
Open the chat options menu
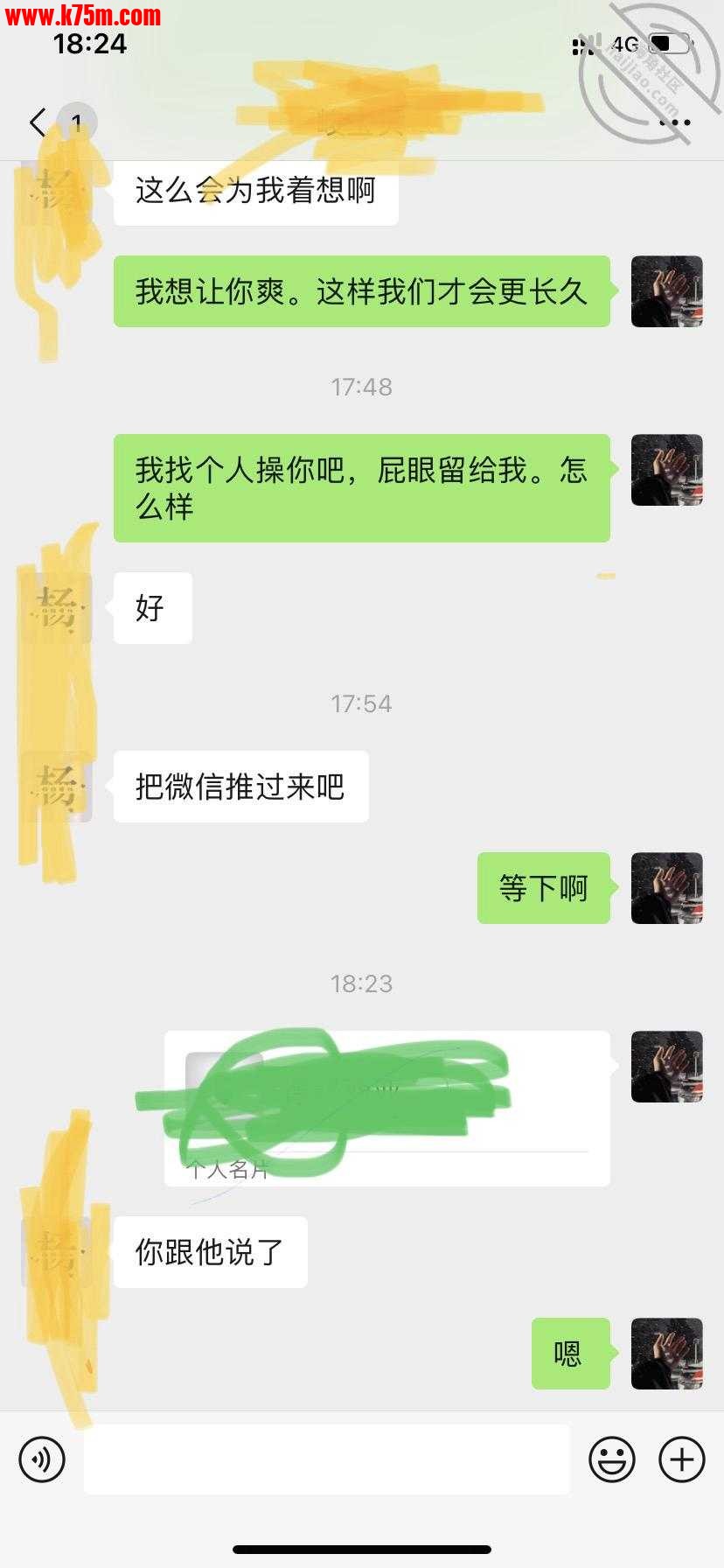pos(674,123)
